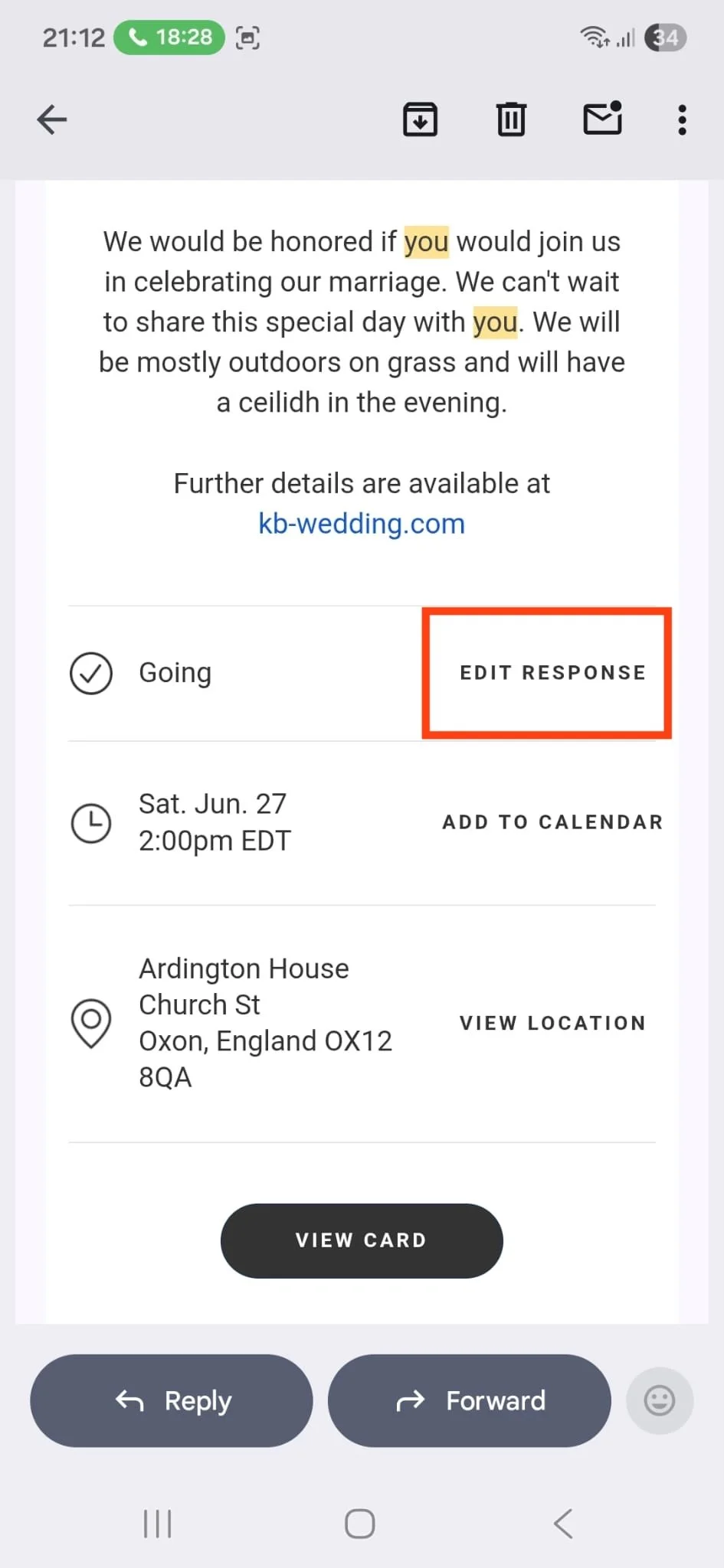Delete this email
Image resolution: width=724 pixels, height=1568 pixels.
click(x=511, y=119)
